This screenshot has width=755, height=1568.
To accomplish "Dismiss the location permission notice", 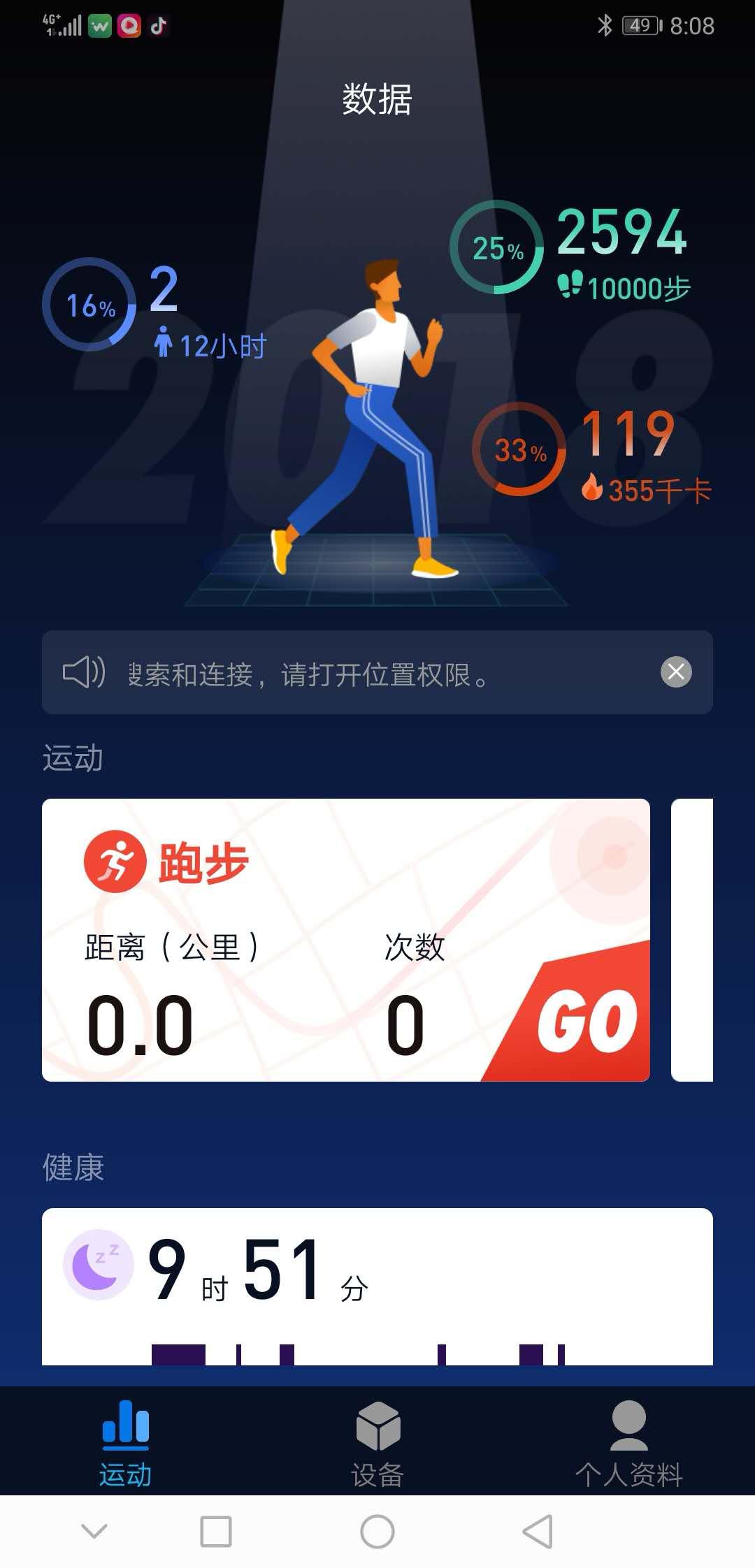I will tap(676, 672).
